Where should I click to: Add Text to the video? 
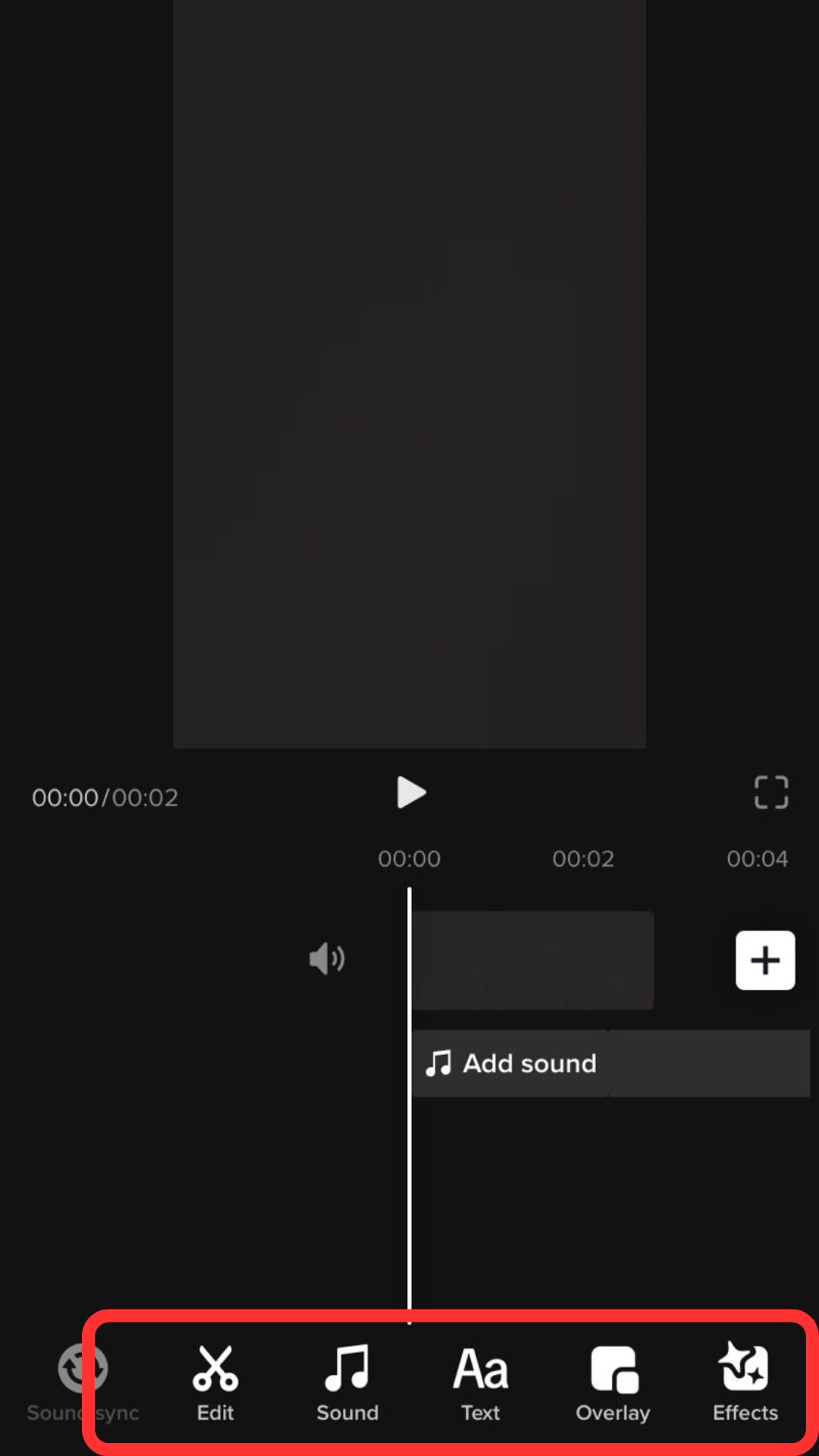(480, 1382)
